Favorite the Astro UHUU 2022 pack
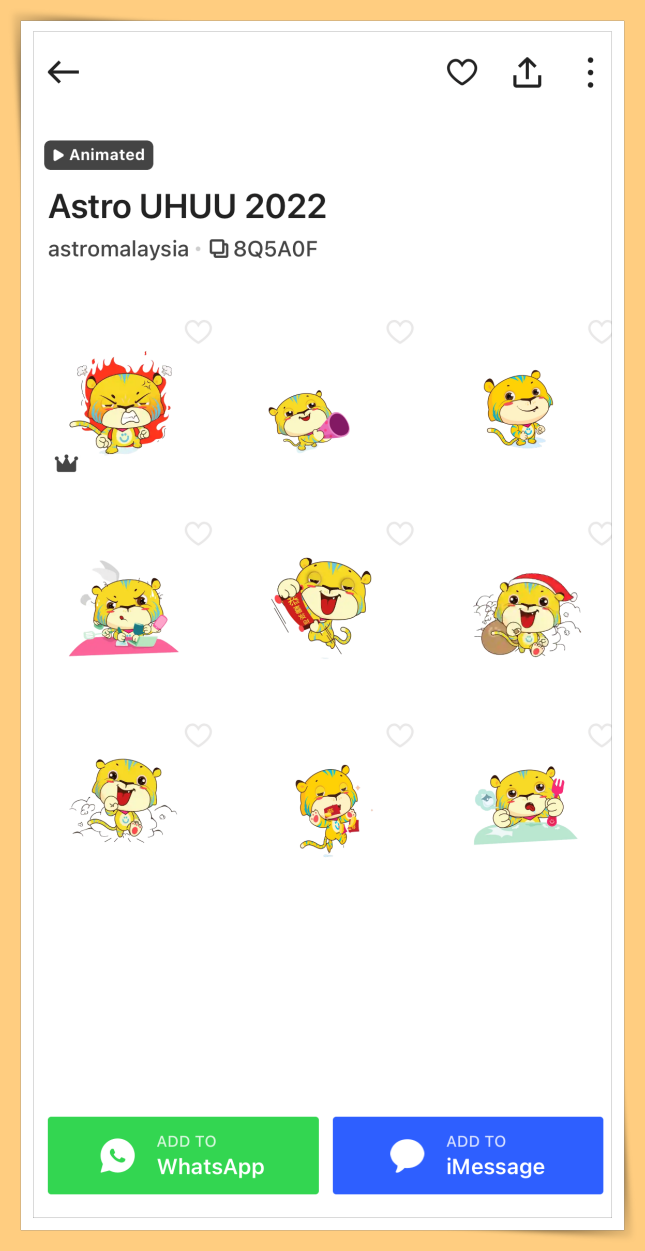The width and height of the screenshot is (645, 1251). pos(461,72)
